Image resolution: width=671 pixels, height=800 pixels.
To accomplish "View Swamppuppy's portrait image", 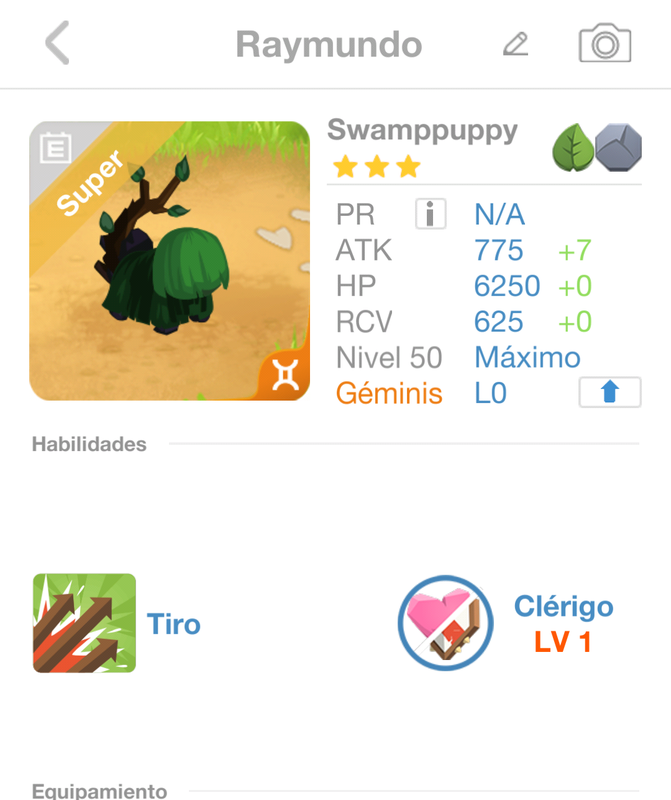I will (x=170, y=262).
